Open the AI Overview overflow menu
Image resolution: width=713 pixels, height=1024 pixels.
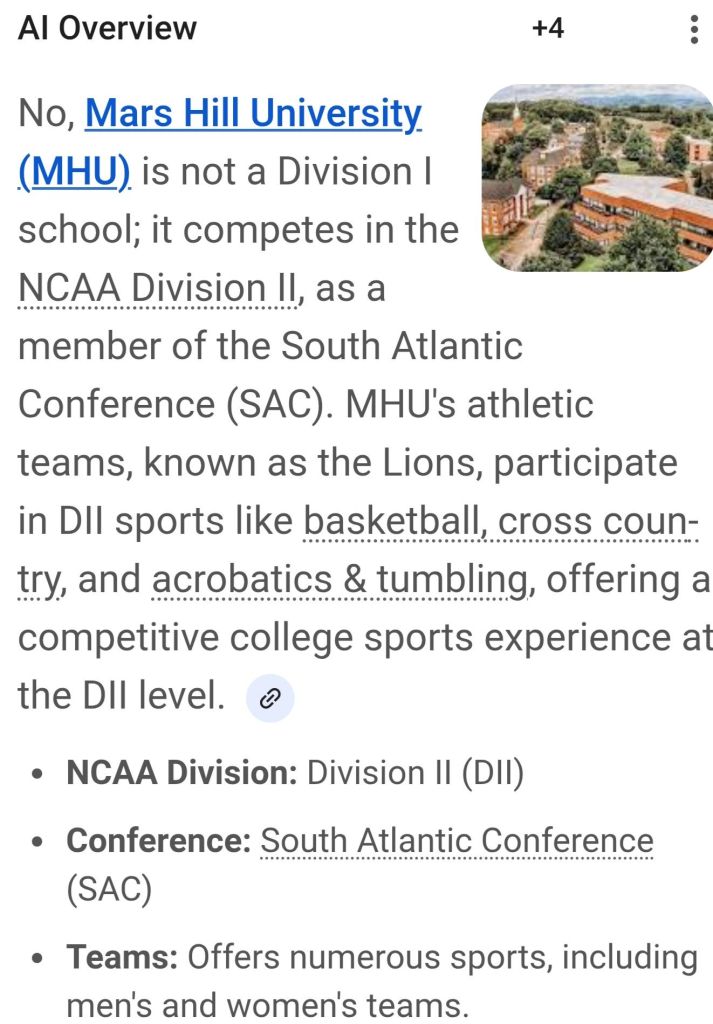point(694,29)
